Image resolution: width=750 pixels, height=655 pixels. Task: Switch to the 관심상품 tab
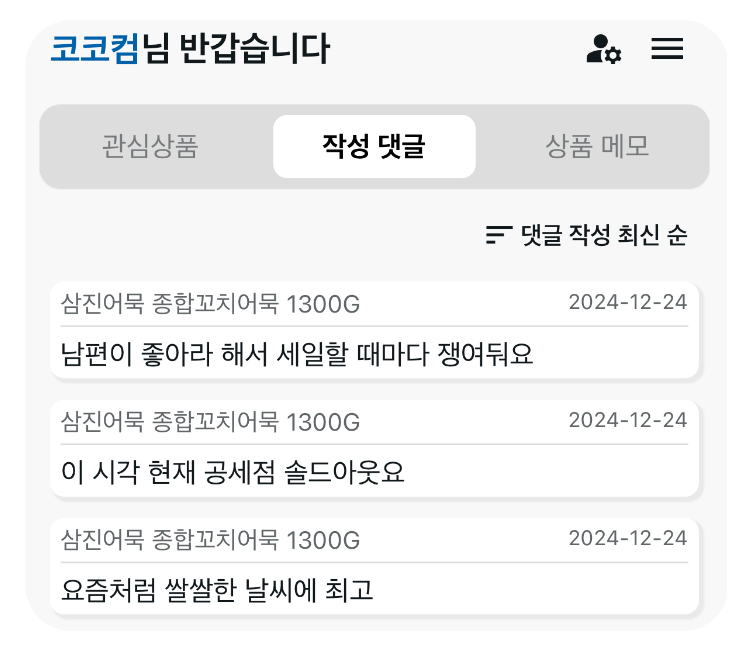tap(150, 147)
